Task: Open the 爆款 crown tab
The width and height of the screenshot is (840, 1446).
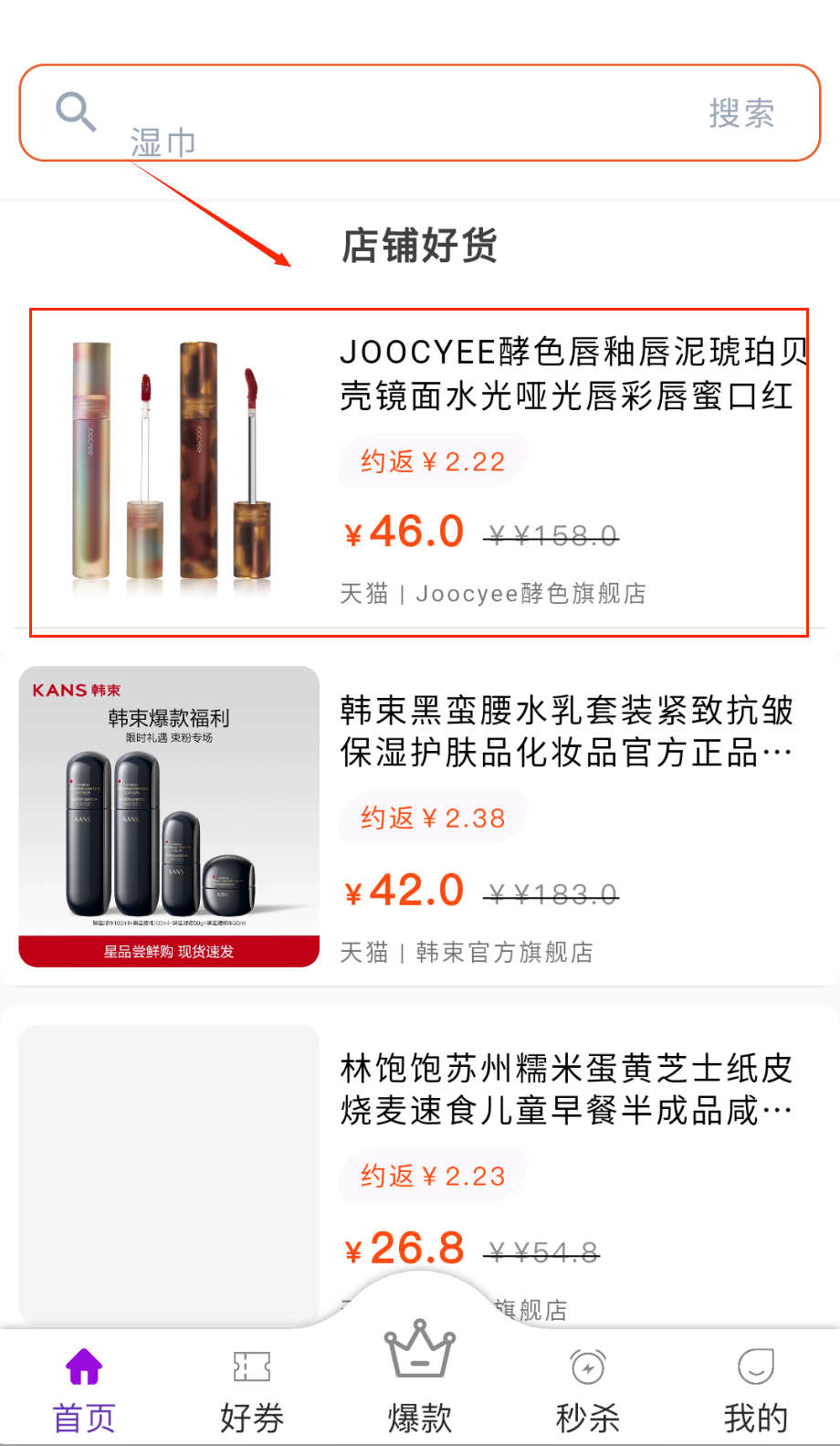Action: 420,1375
